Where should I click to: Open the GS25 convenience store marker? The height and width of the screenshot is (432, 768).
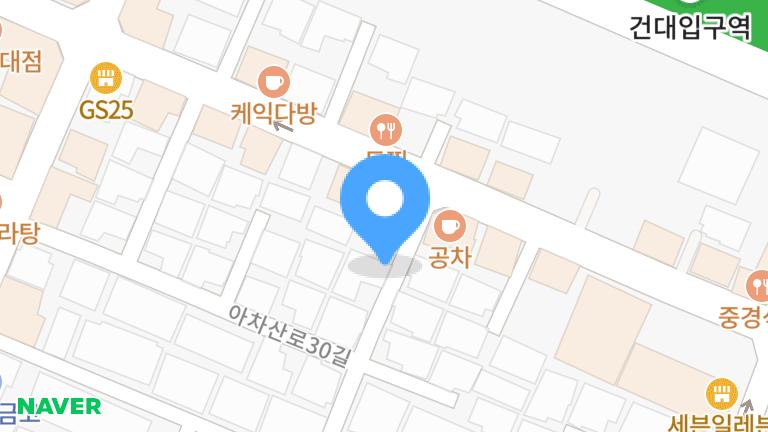[106, 78]
